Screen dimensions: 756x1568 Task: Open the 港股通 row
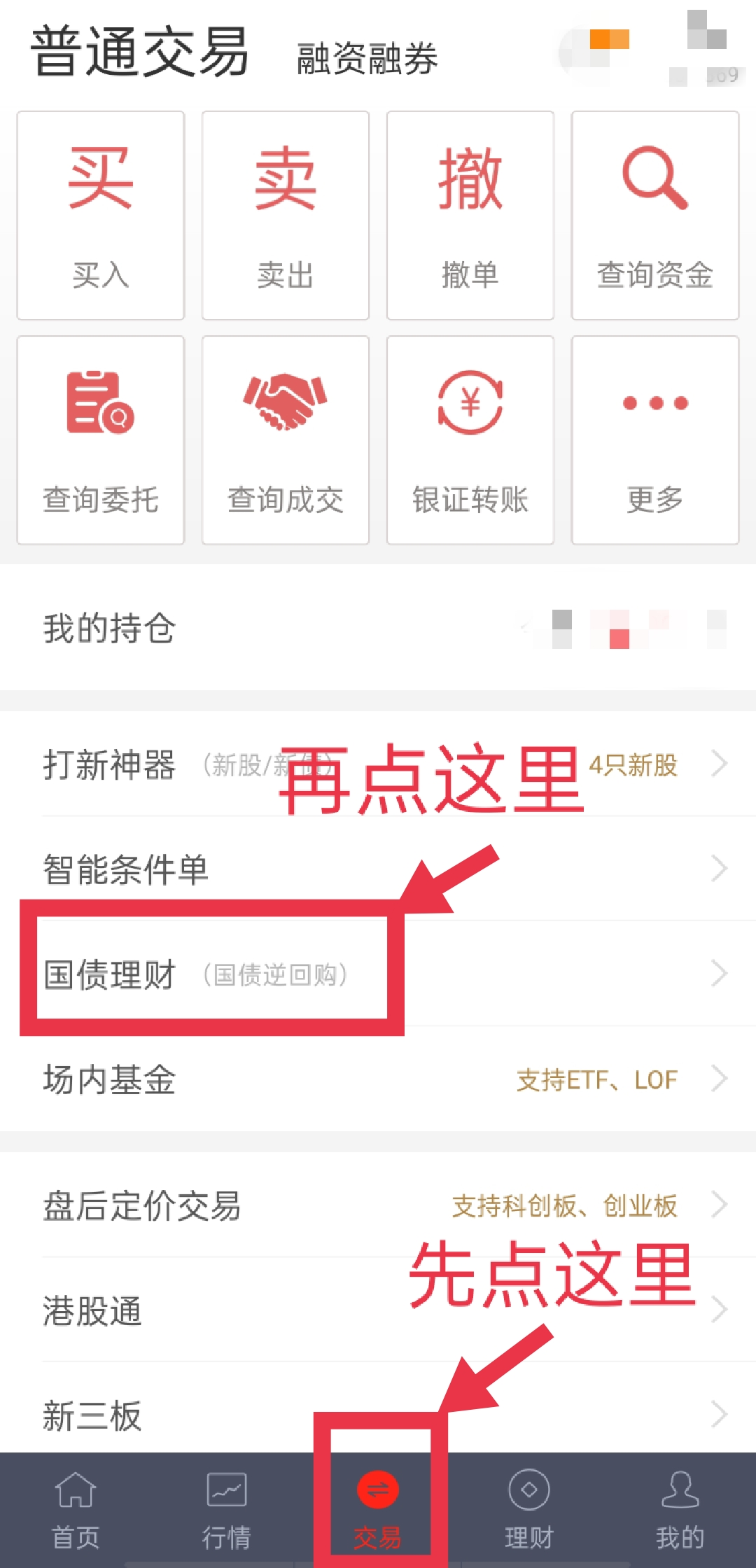(x=378, y=1310)
